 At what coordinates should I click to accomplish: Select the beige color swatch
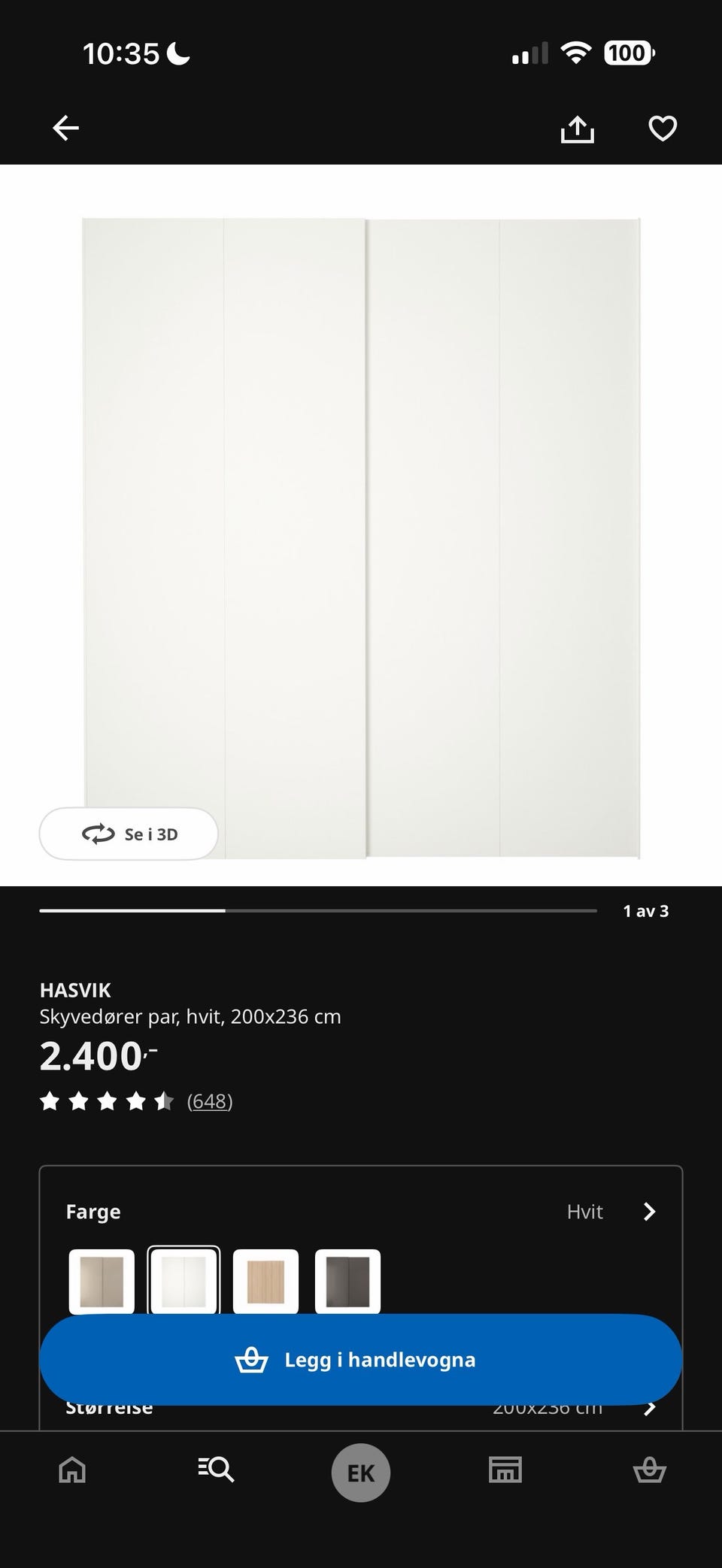(102, 1281)
